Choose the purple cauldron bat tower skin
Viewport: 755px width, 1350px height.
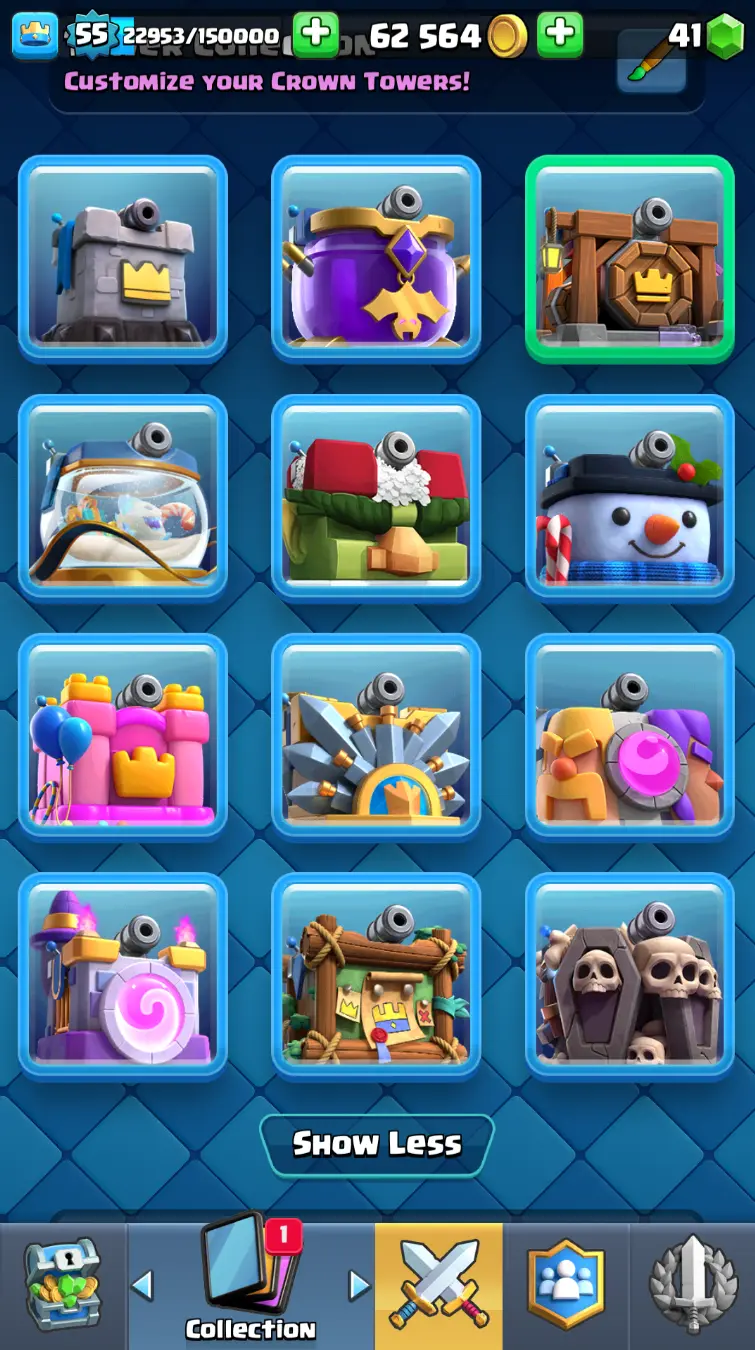[x=376, y=258]
